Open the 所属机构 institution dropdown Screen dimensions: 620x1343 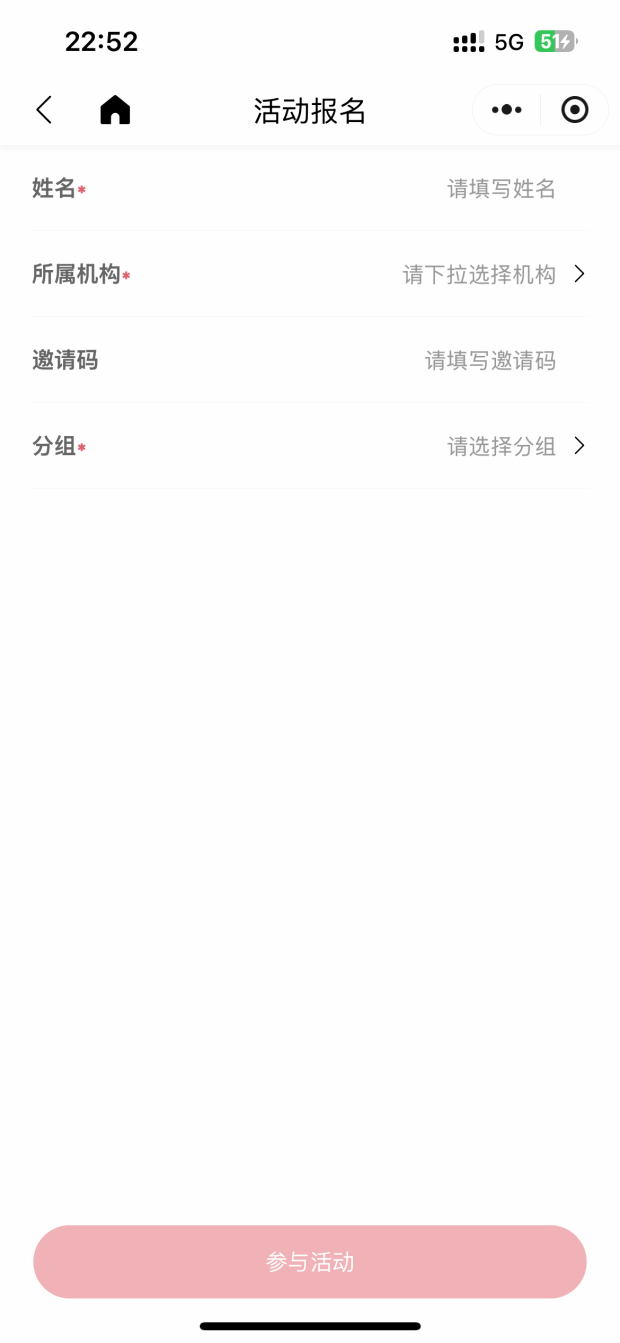tap(492, 275)
